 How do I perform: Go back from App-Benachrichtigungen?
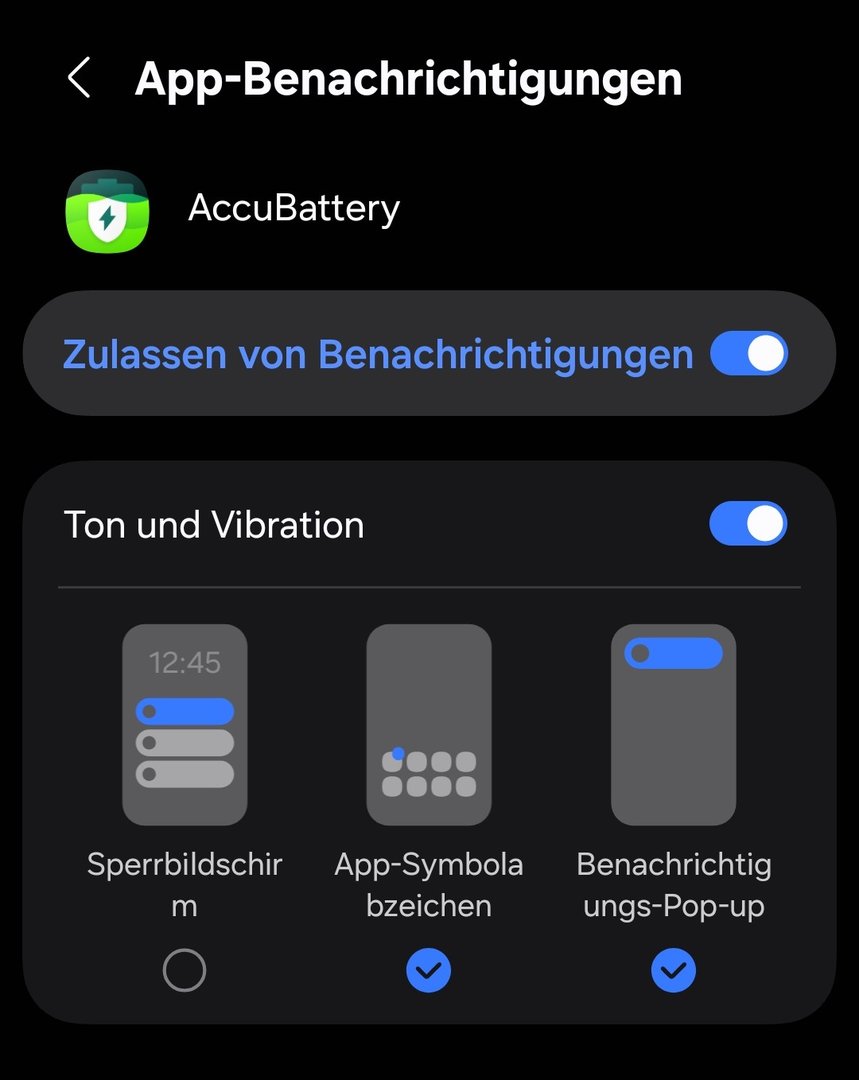click(79, 78)
